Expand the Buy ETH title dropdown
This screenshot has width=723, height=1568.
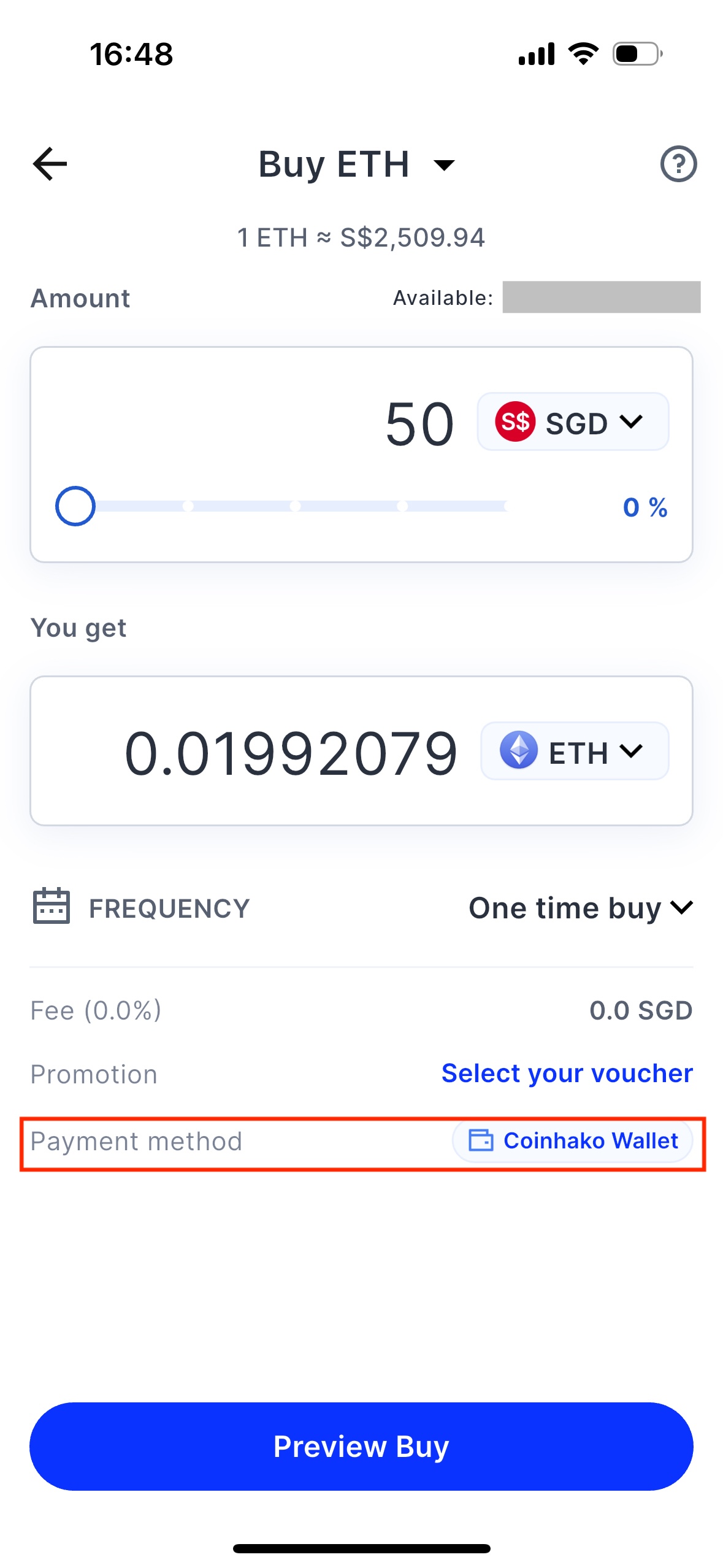[356, 164]
